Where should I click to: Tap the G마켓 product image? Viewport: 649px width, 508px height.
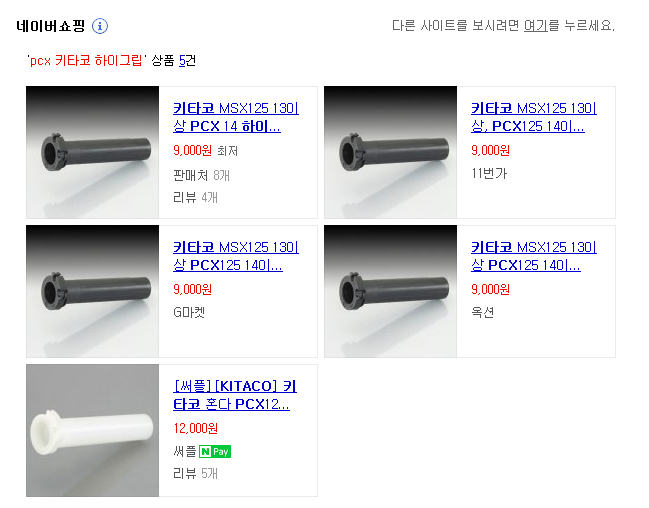(92, 291)
